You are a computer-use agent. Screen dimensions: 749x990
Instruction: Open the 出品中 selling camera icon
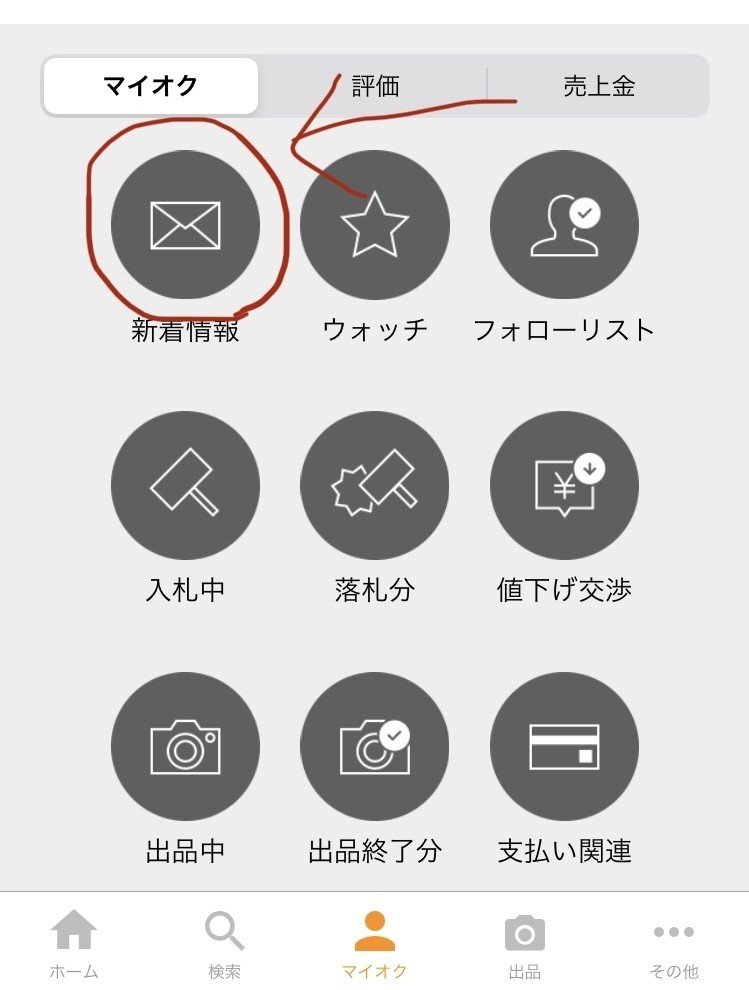pyautogui.click(x=185, y=745)
